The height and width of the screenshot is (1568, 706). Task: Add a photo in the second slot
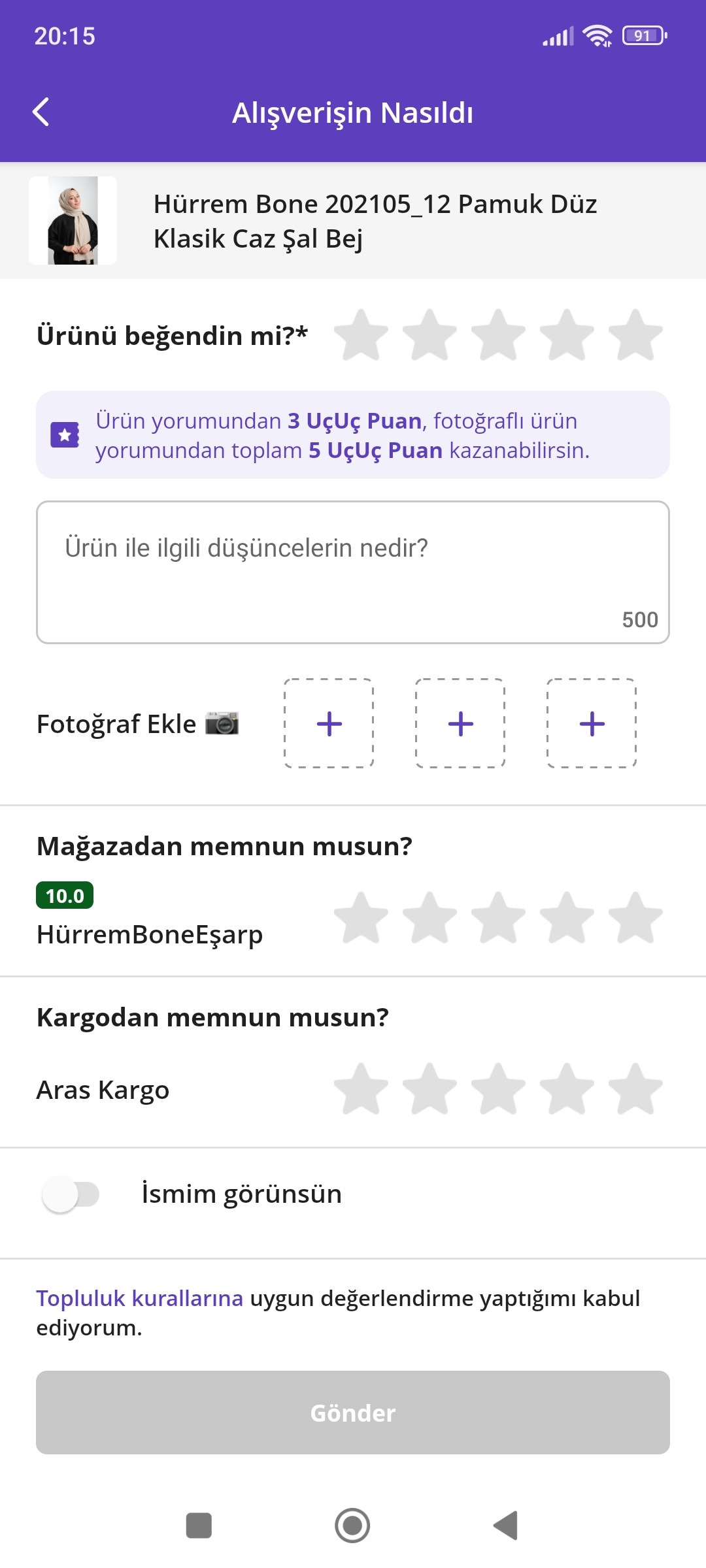point(460,723)
